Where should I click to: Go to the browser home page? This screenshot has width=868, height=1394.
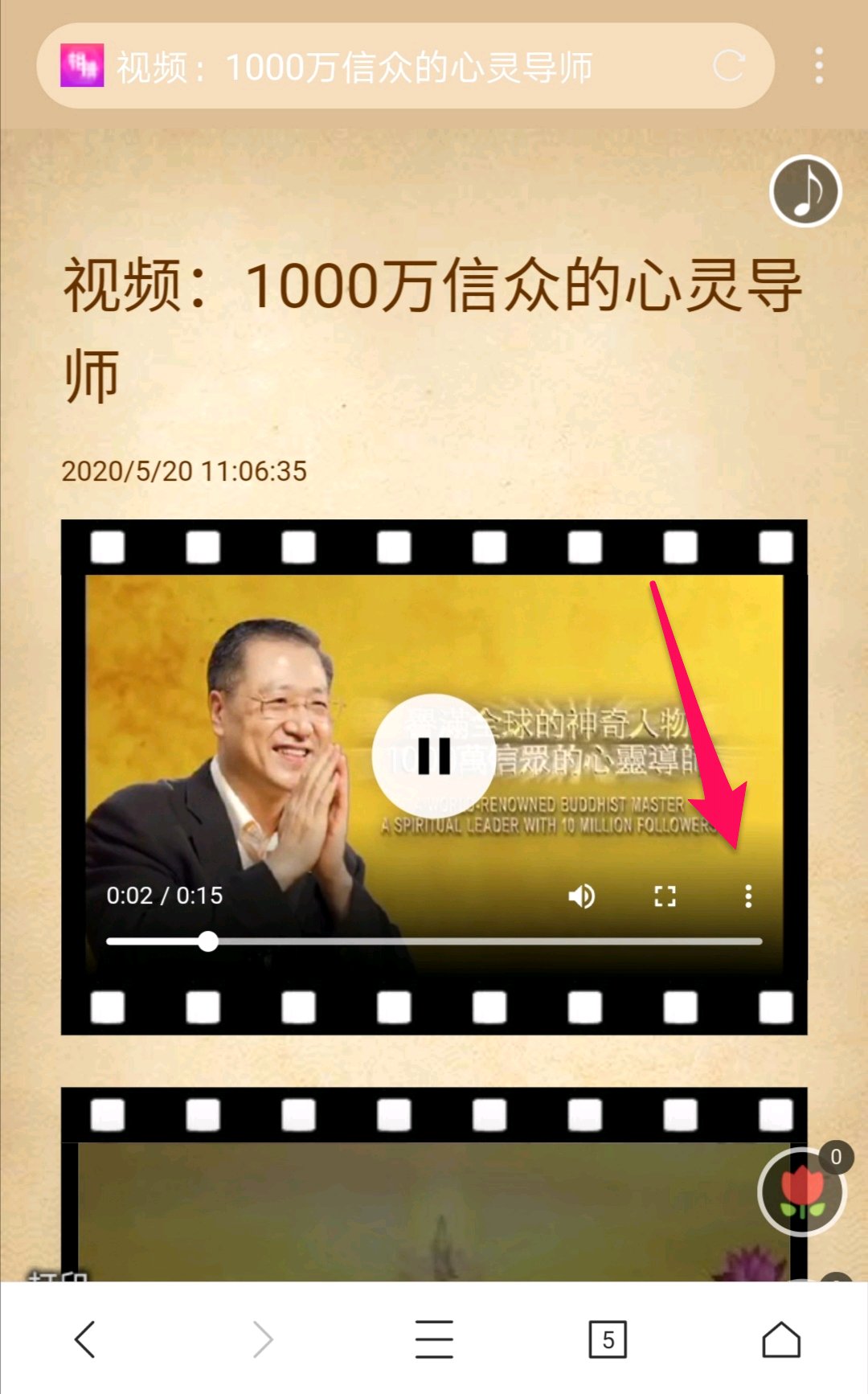click(x=781, y=1339)
